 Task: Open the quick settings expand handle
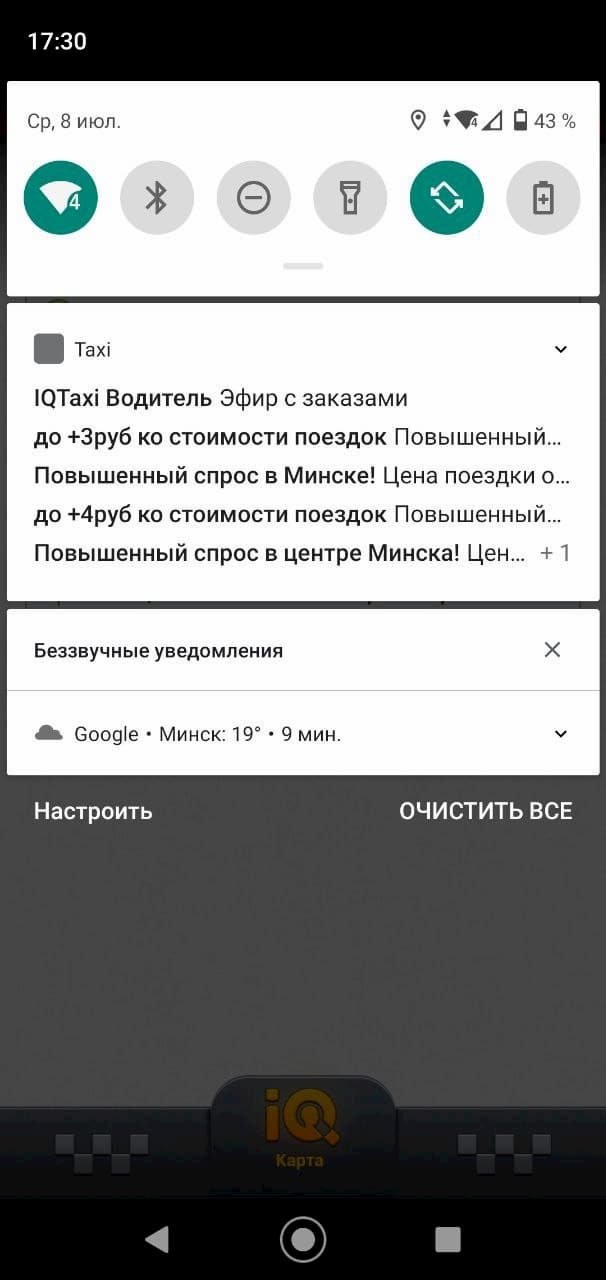point(303,266)
